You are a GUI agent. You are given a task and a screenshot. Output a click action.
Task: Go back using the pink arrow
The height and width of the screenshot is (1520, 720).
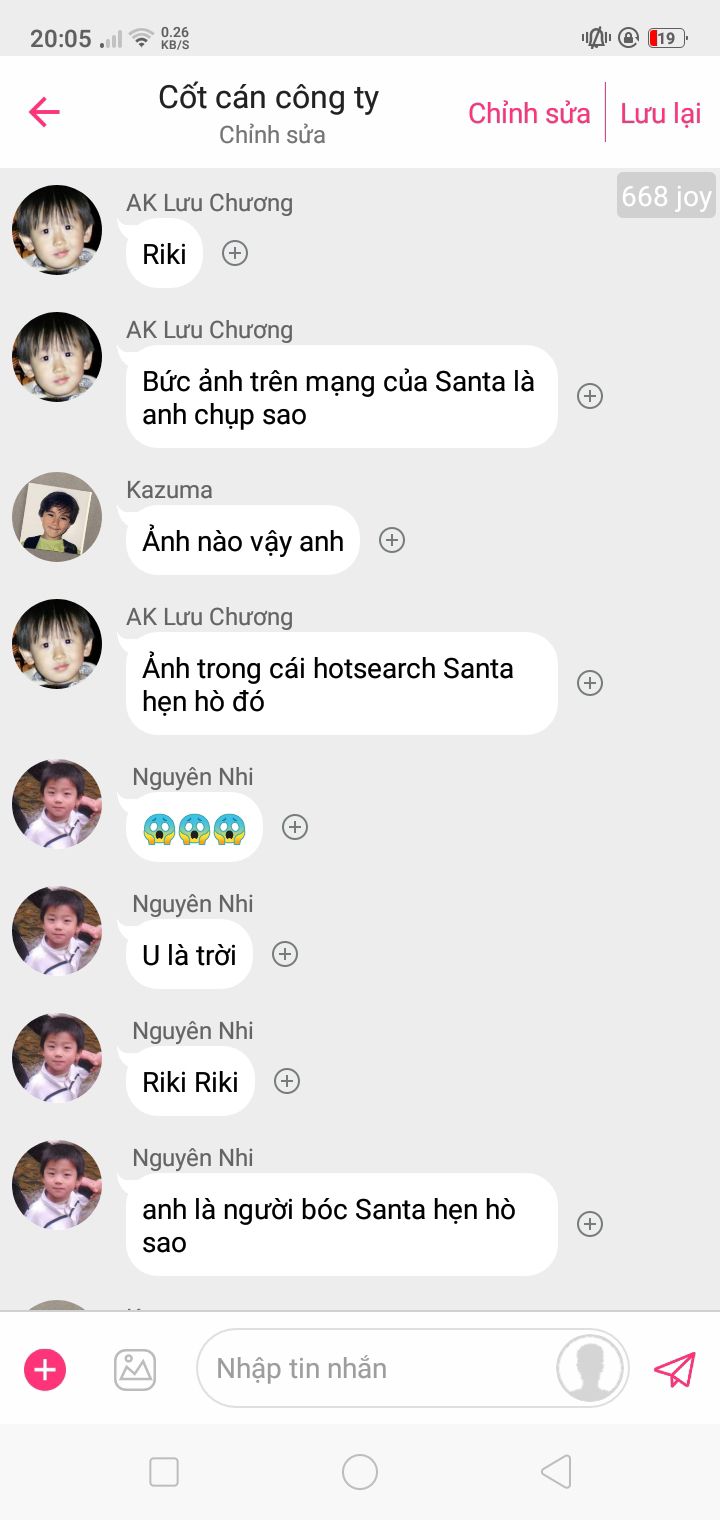(45, 112)
